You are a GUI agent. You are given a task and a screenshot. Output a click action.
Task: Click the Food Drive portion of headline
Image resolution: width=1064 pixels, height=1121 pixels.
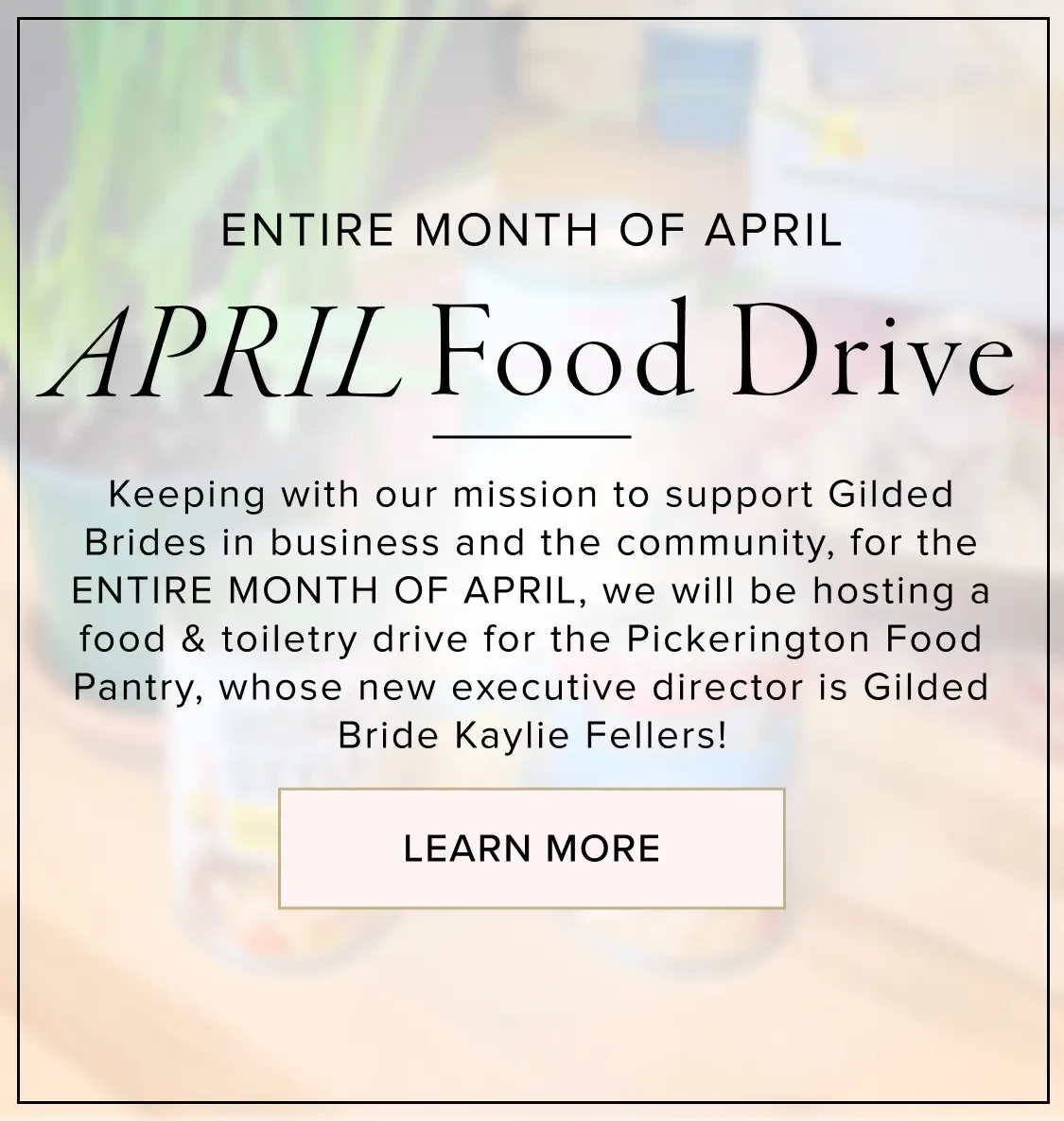pos(719,355)
